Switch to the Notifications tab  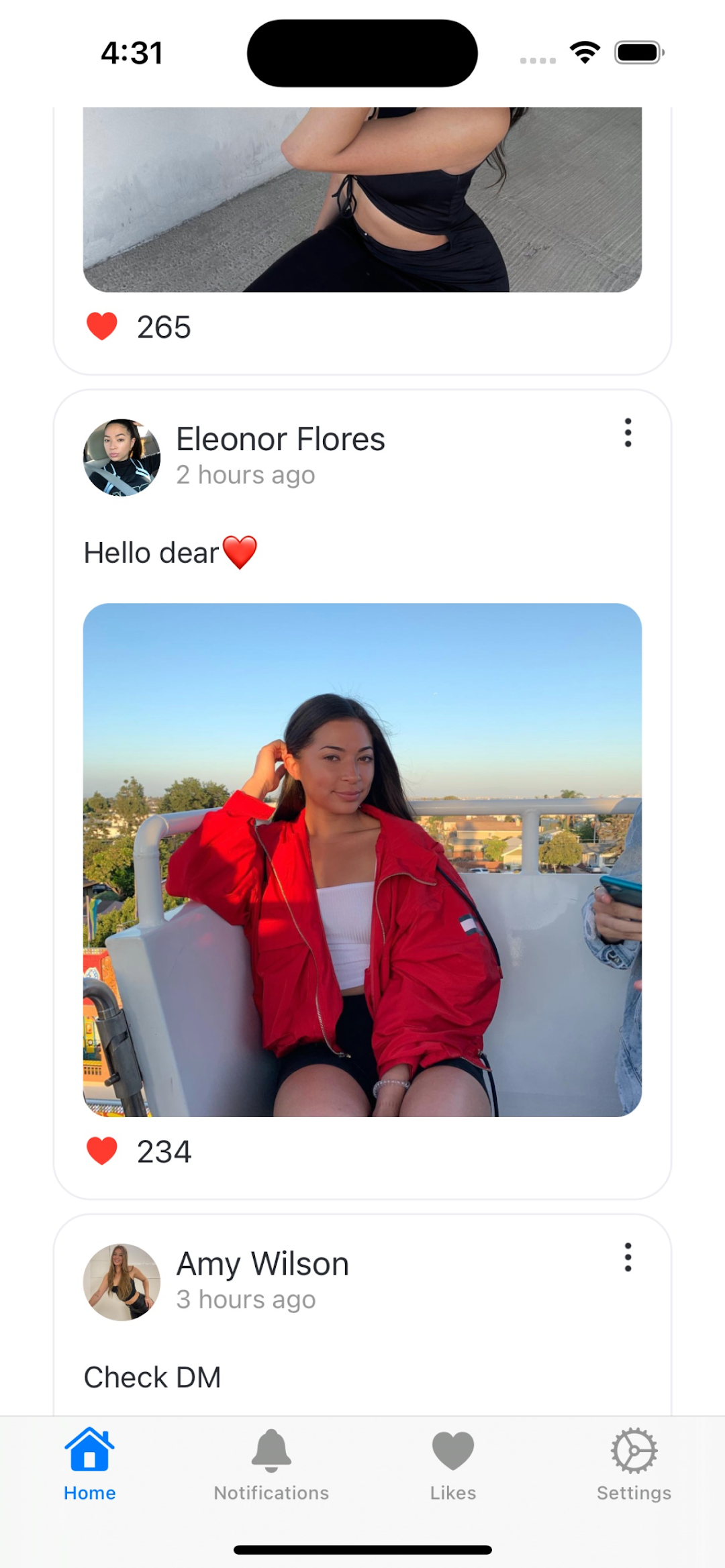271,1464
